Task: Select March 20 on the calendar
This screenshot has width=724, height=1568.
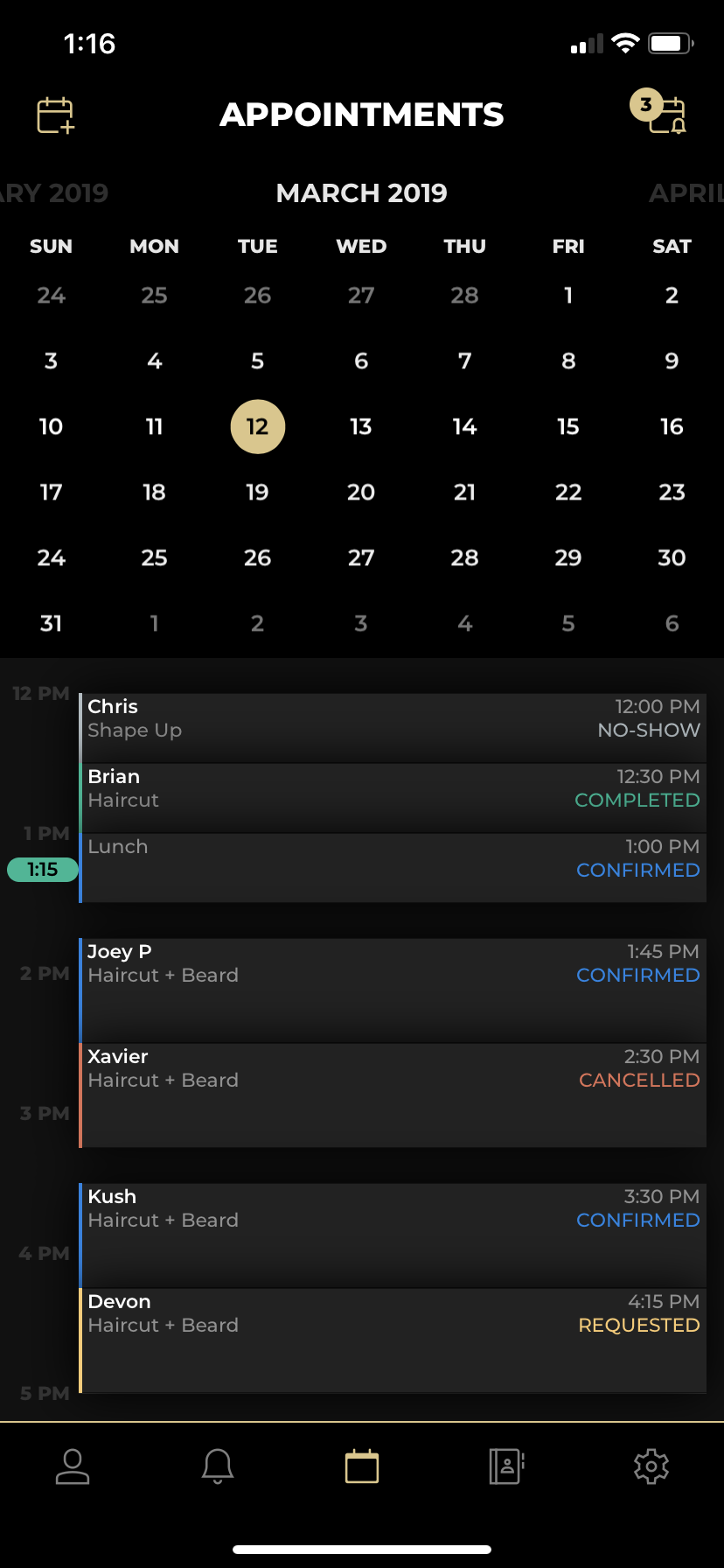Action: [361, 493]
